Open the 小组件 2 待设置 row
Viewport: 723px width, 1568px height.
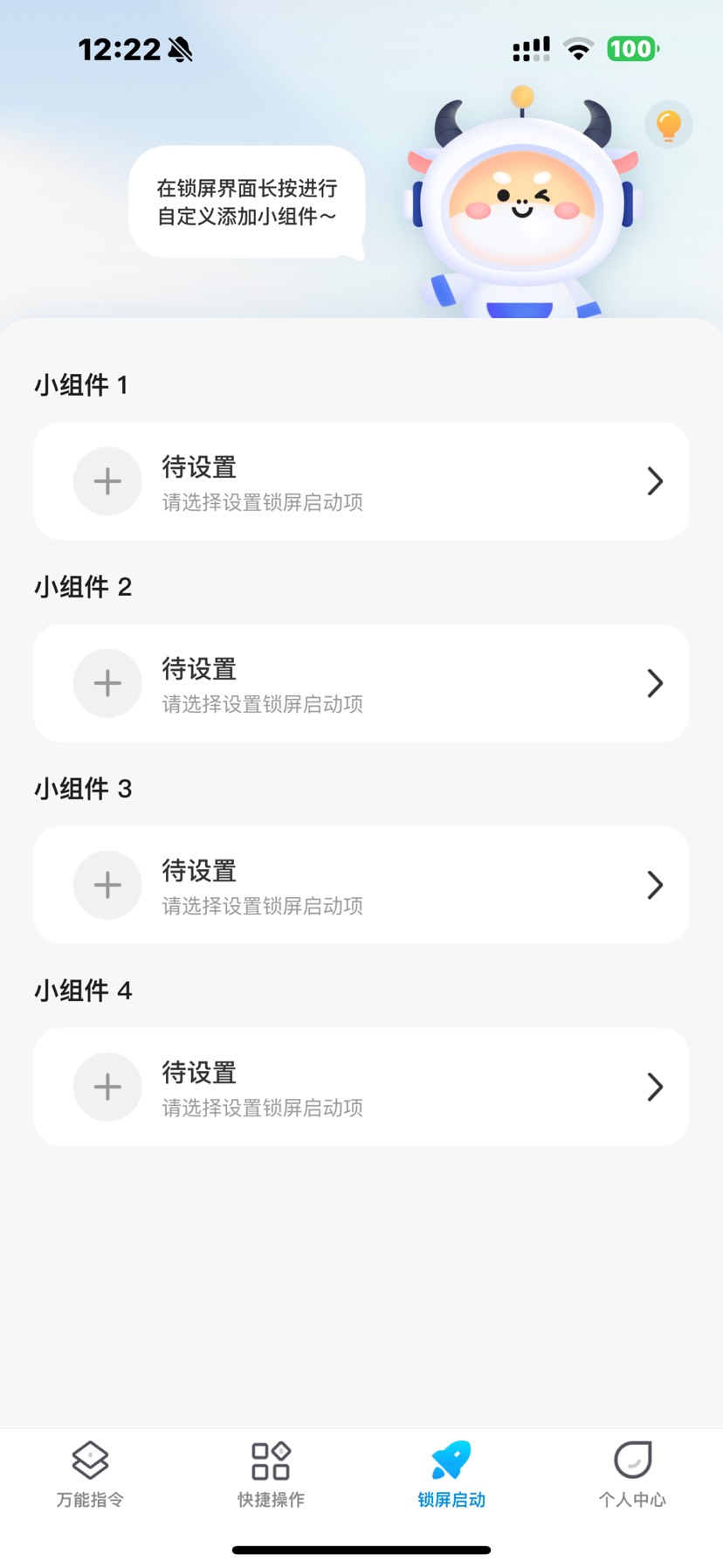coord(361,683)
